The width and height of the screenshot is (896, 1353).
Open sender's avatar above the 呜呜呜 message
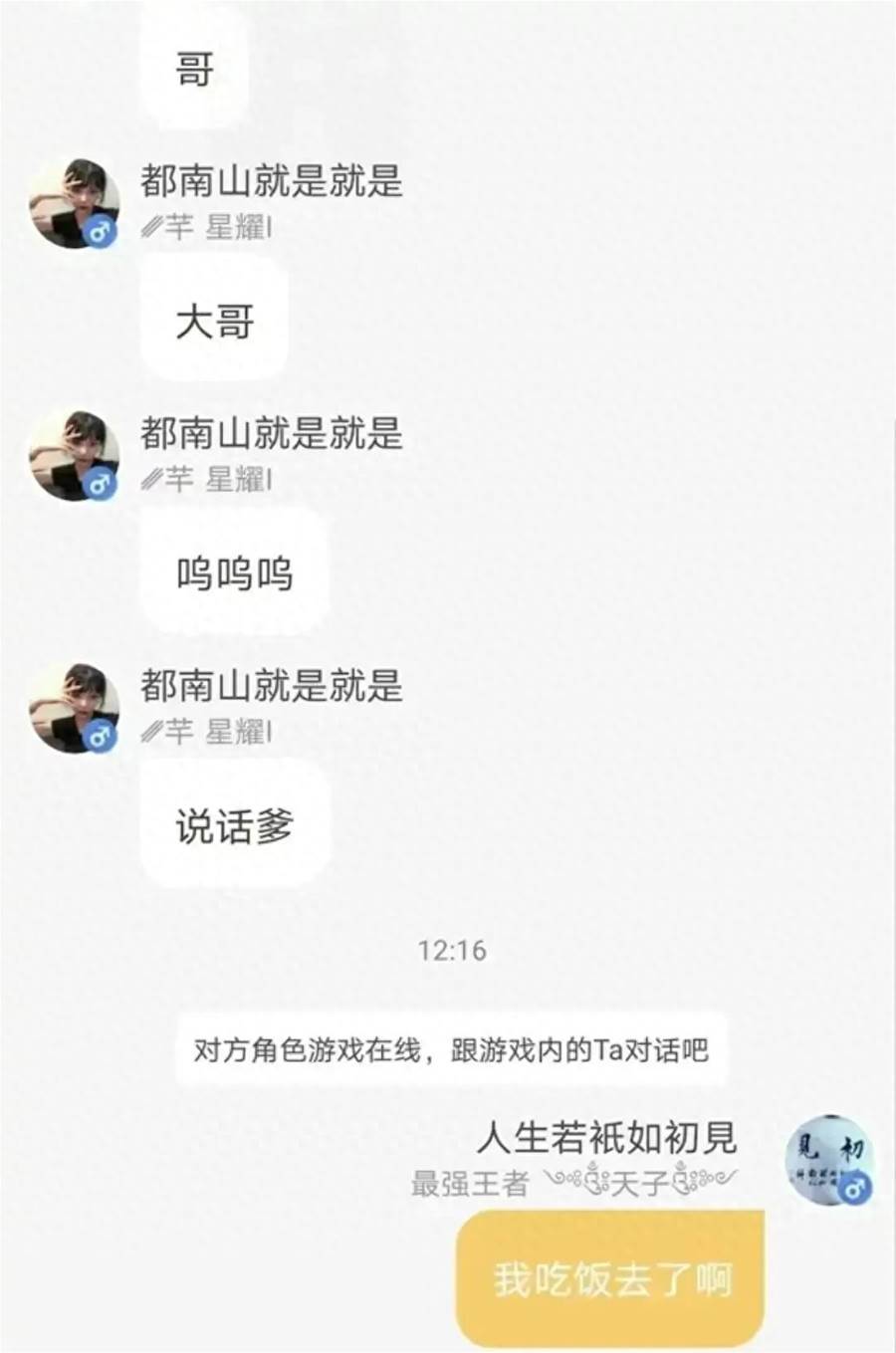click(x=75, y=454)
